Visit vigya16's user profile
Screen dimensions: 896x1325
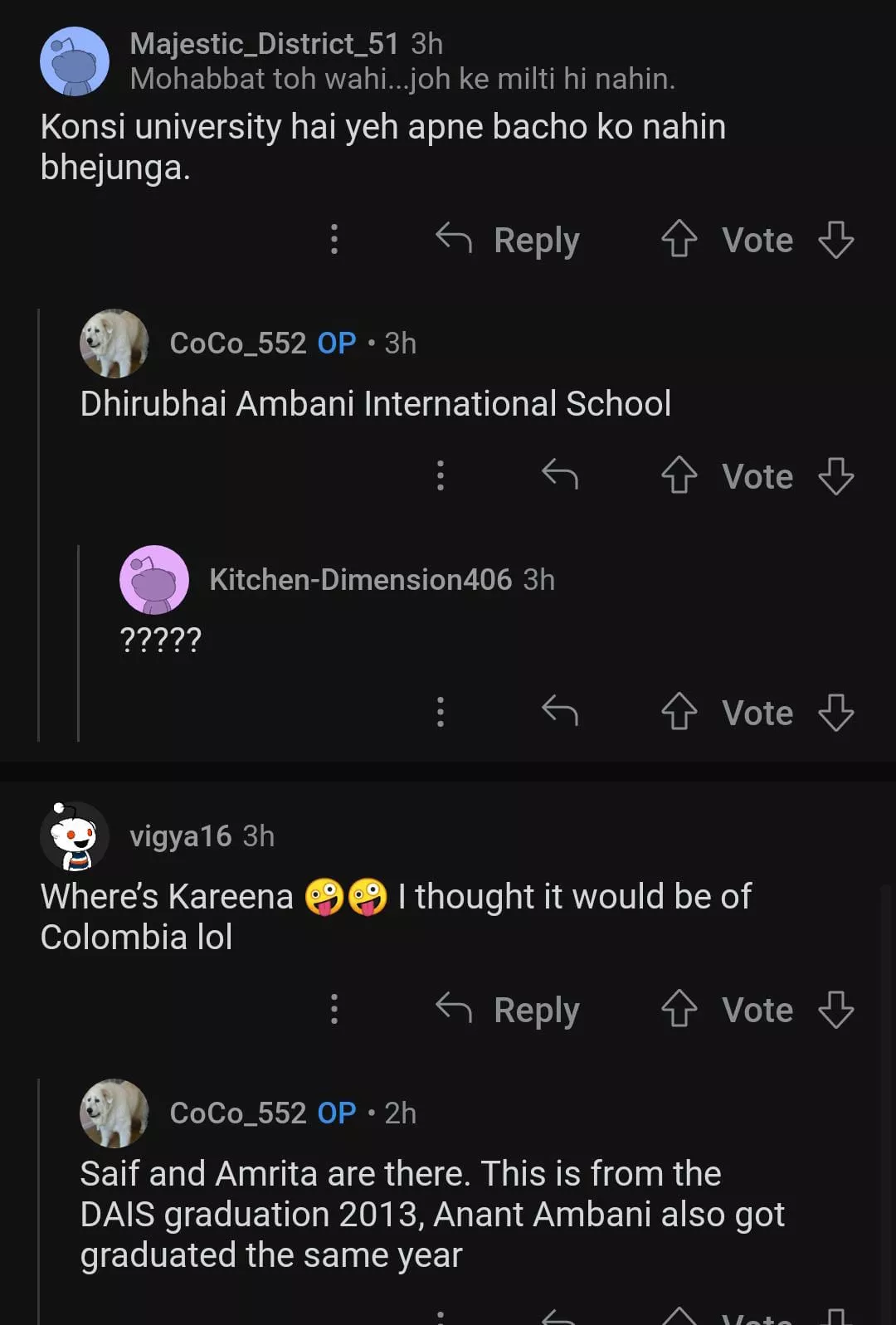tap(180, 836)
